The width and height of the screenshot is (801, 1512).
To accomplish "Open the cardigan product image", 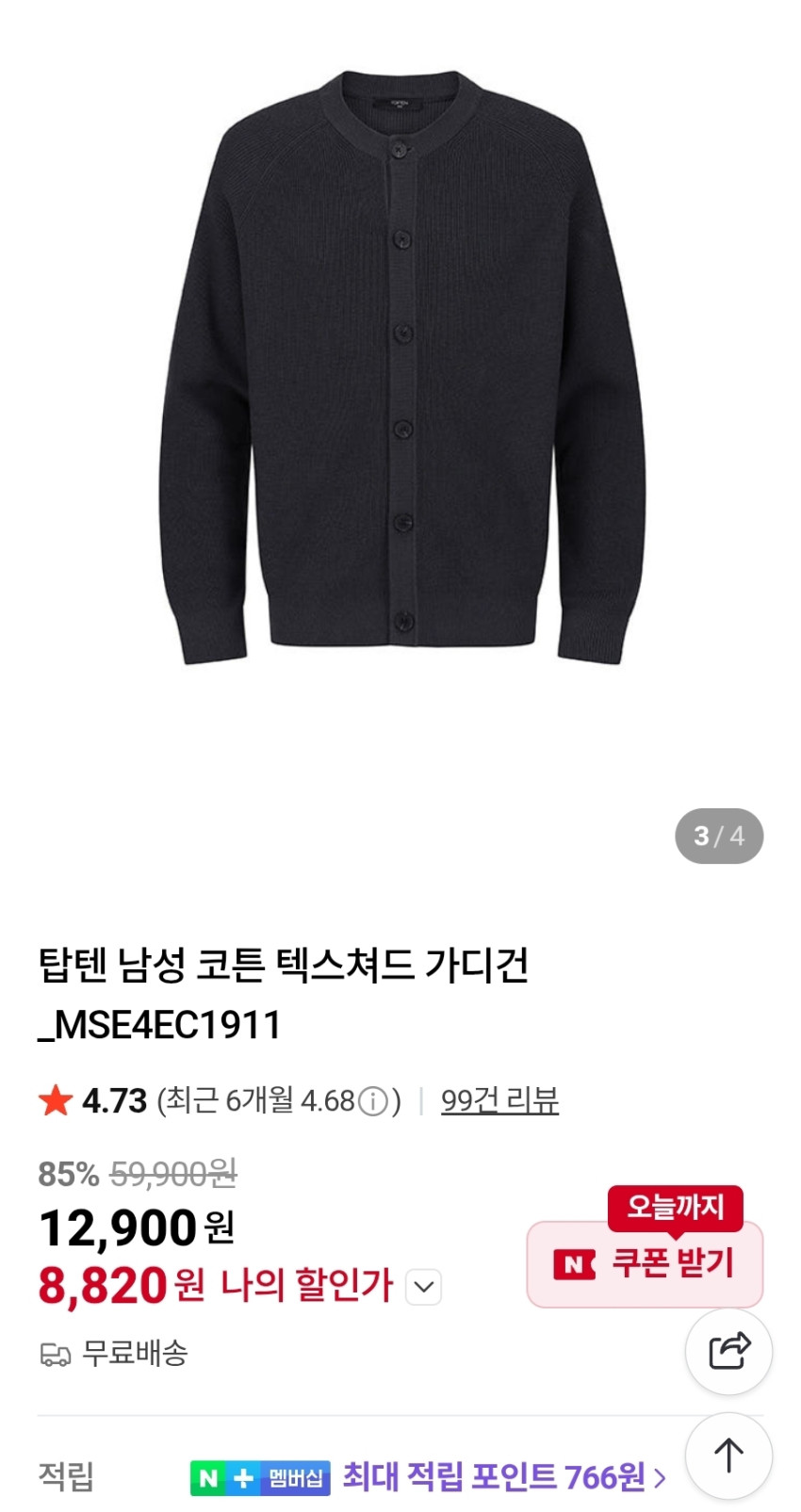I will point(401,367).
